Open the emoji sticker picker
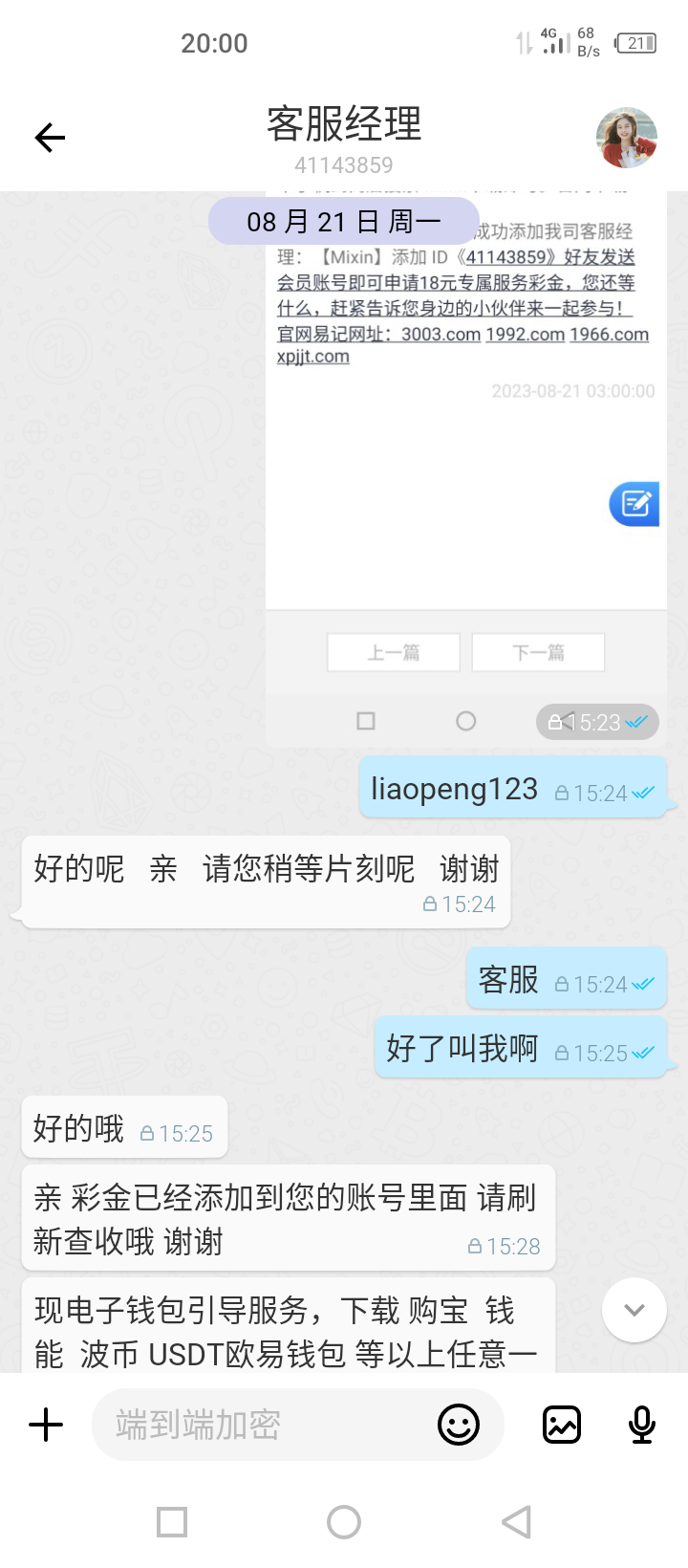This screenshot has width=688, height=1568. pos(459,1425)
